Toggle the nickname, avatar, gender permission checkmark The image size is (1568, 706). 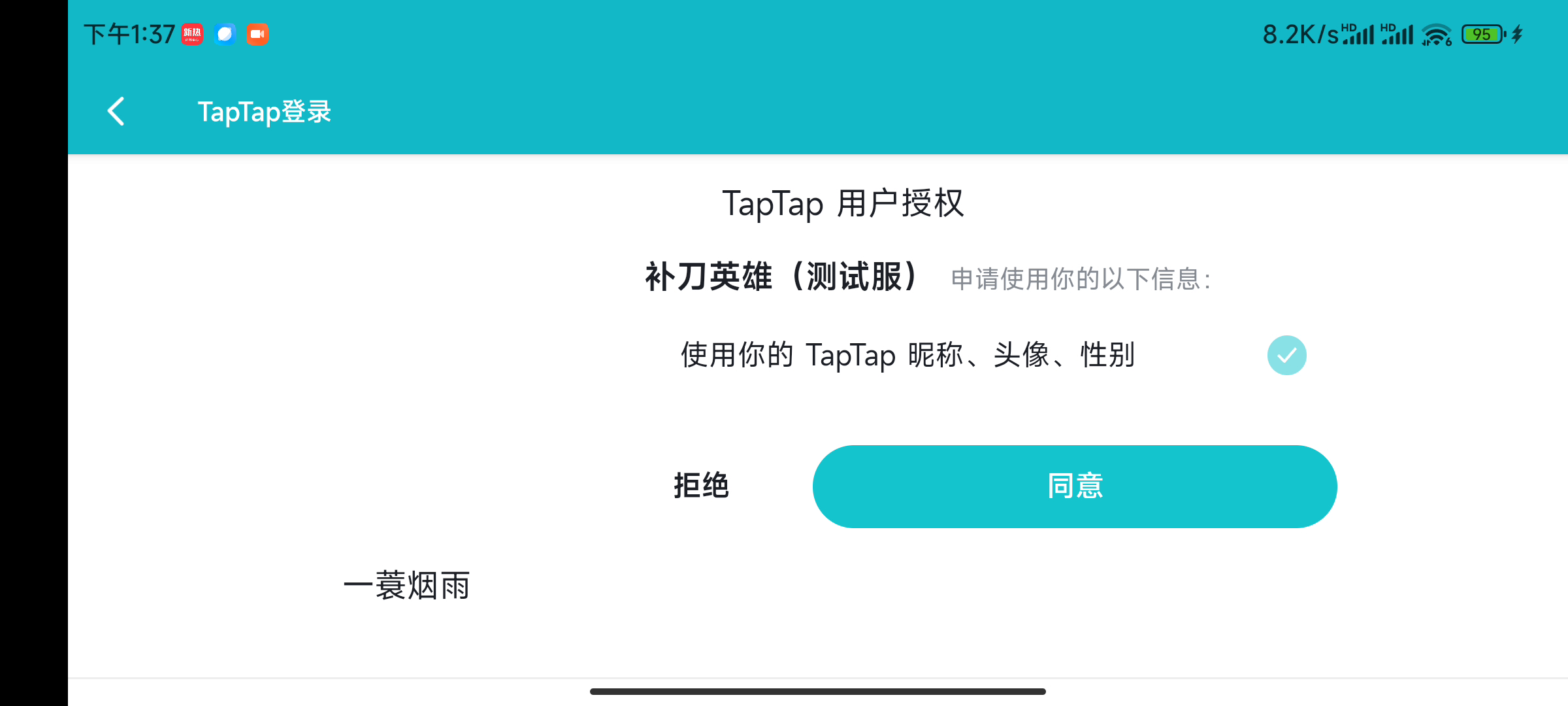pos(1286,356)
